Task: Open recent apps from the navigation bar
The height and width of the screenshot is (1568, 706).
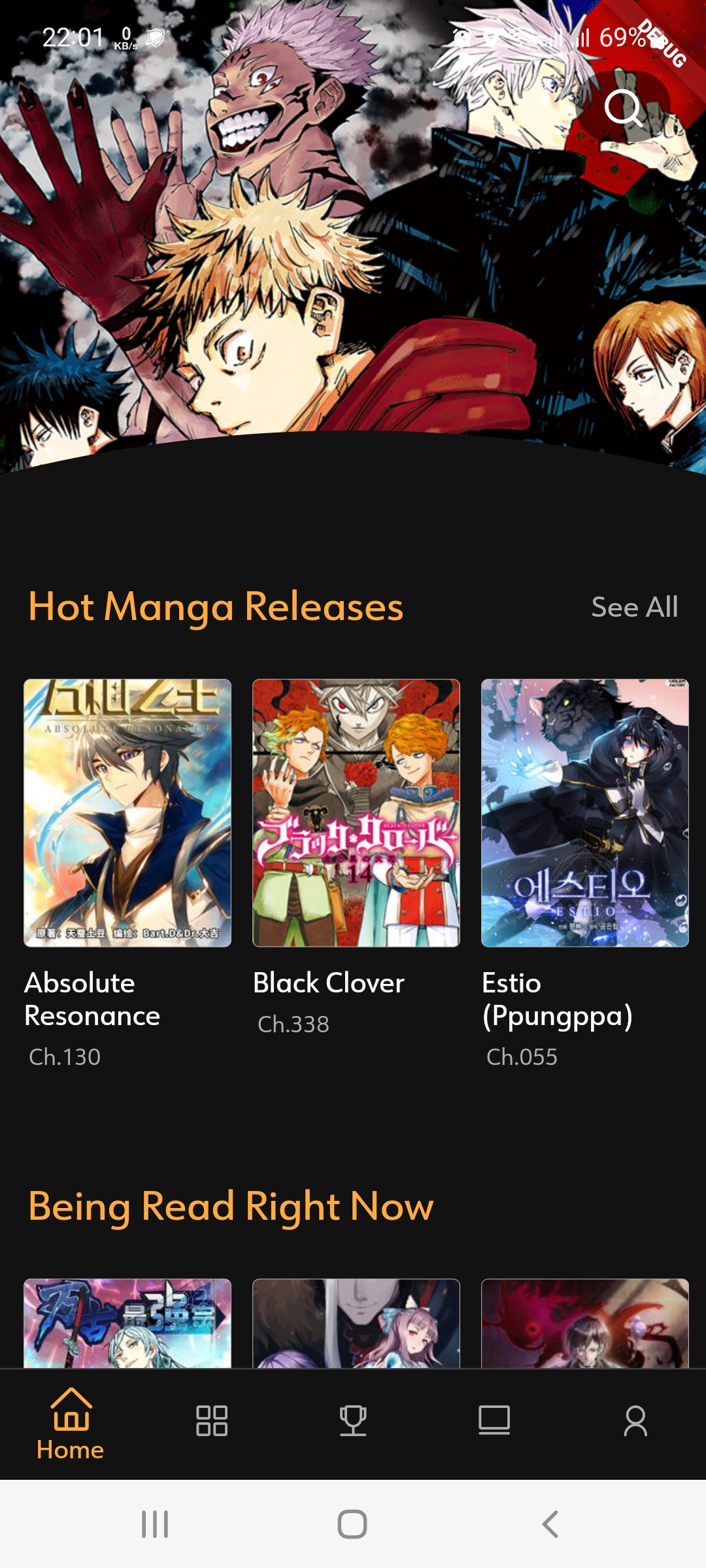Action: coord(155,1524)
